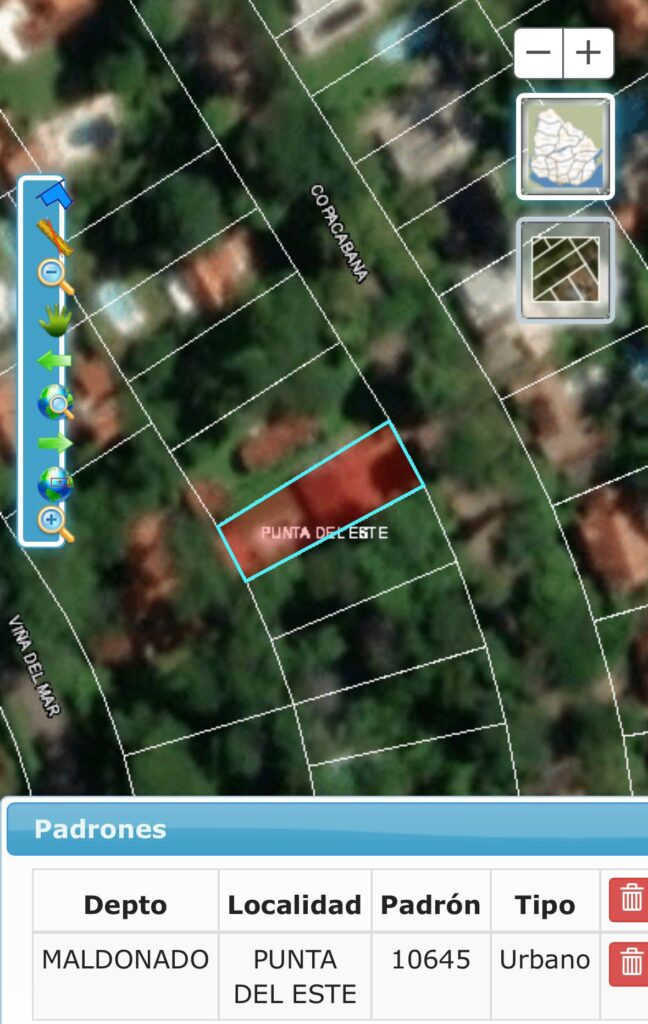Activate the ruler measuring tool
The image size is (648, 1024).
(55, 236)
